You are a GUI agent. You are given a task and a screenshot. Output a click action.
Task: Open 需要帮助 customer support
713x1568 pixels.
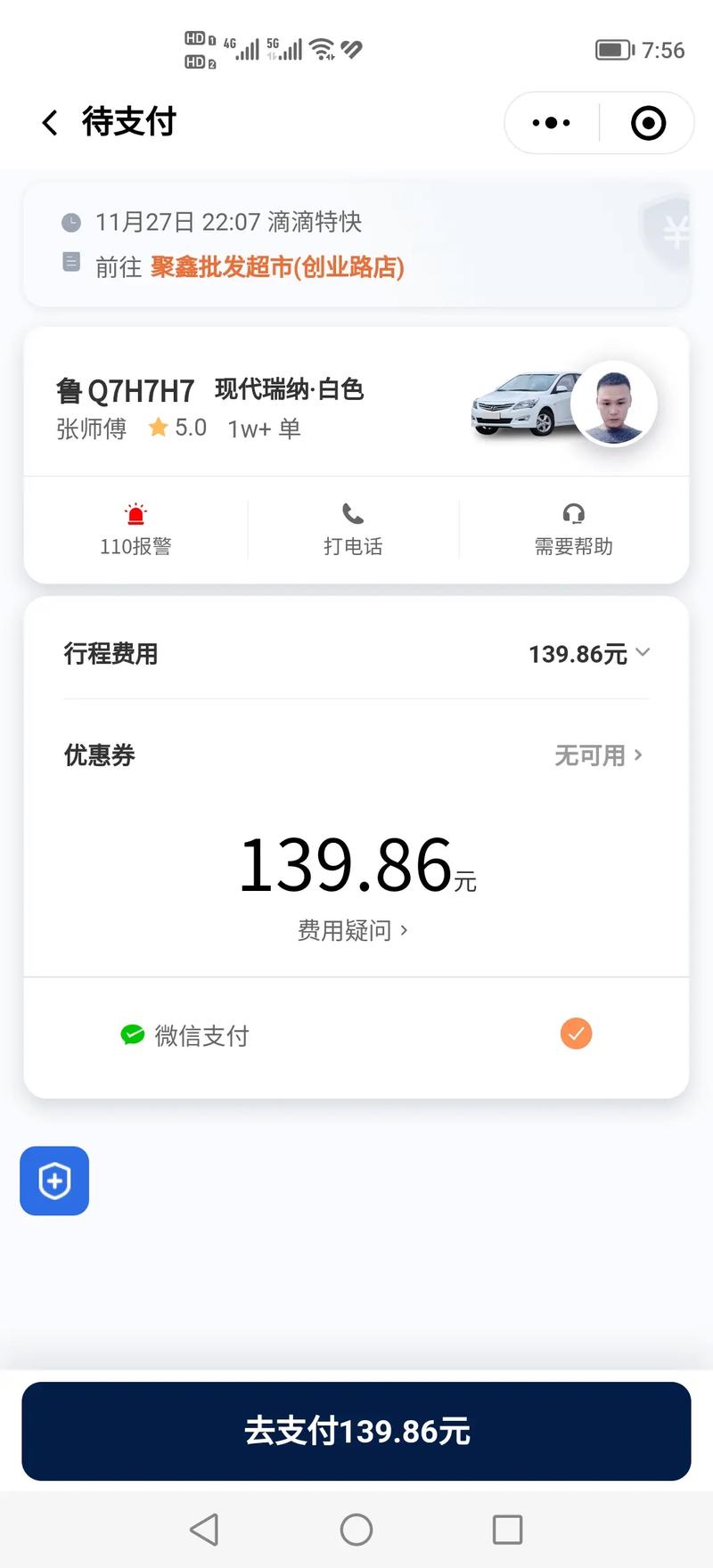point(573,530)
